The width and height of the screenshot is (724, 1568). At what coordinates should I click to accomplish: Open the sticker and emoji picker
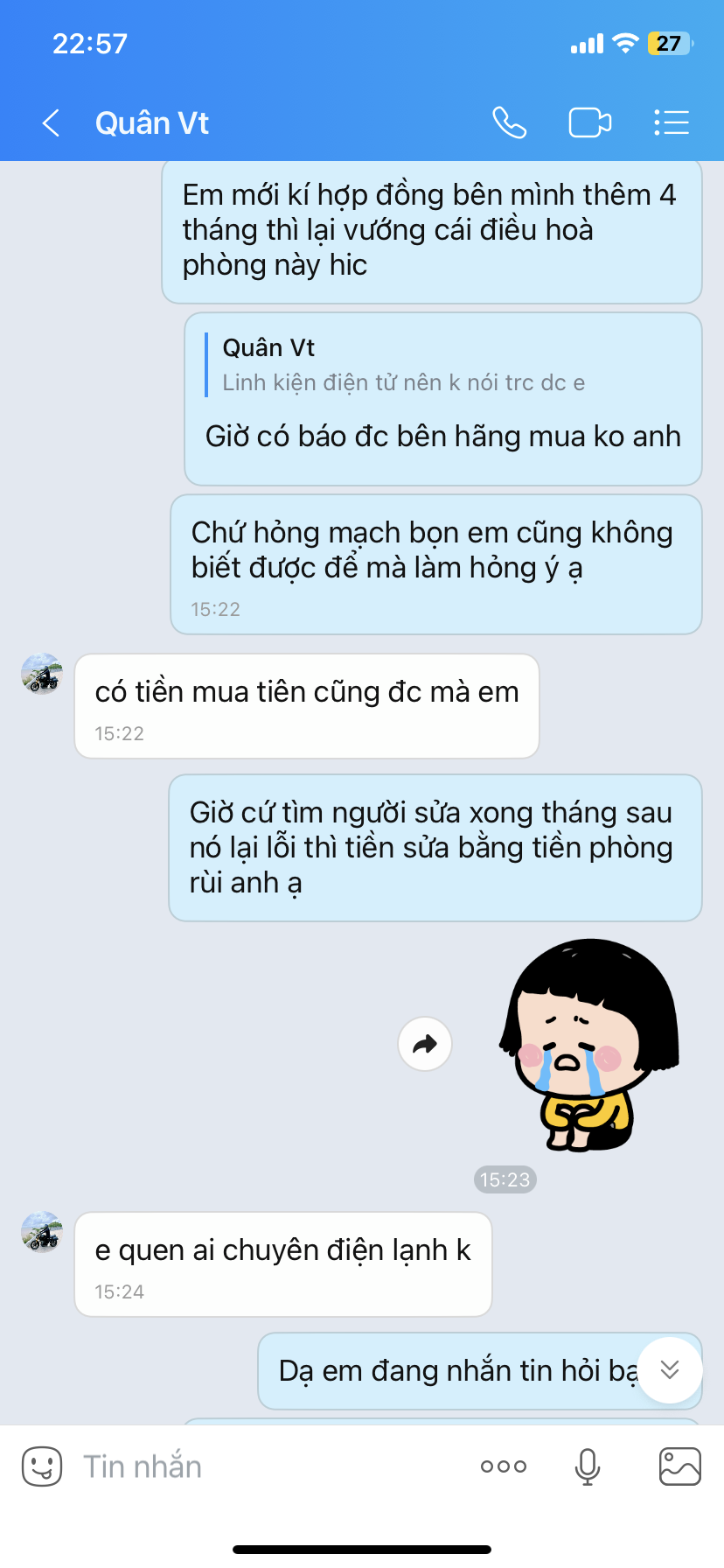[x=42, y=1466]
